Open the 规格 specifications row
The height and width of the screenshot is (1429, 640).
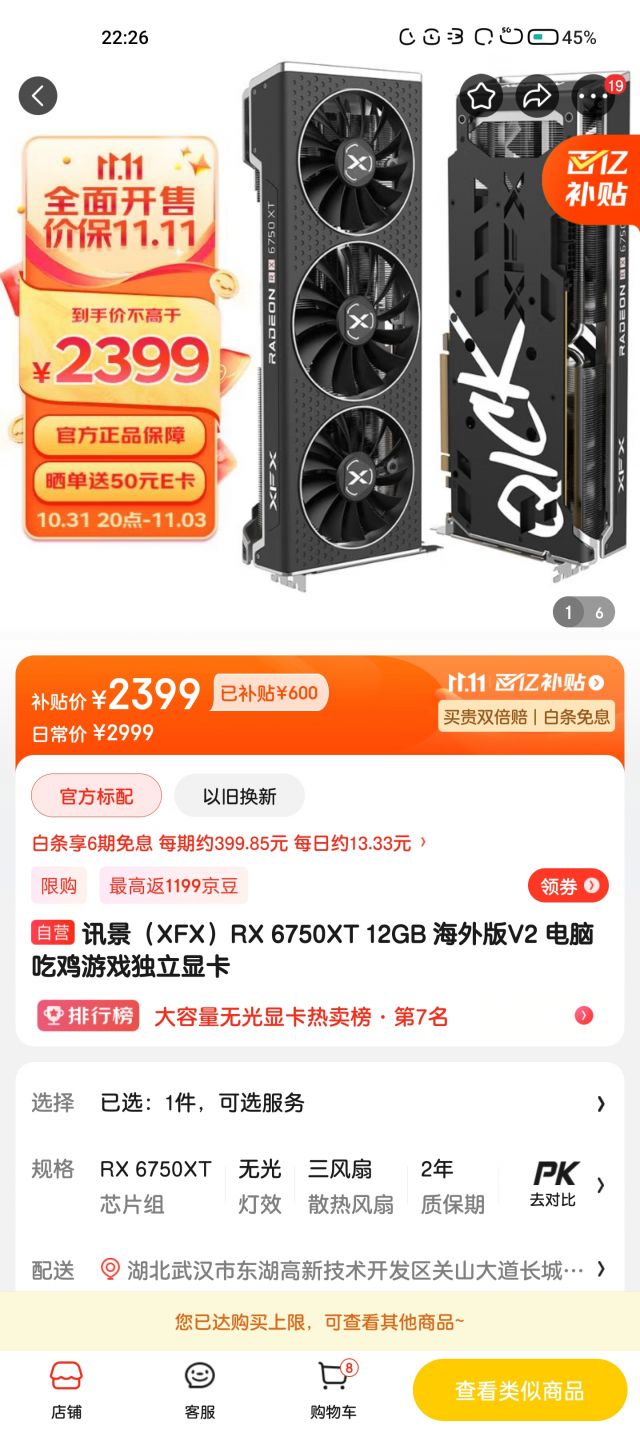click(319, 1186)
